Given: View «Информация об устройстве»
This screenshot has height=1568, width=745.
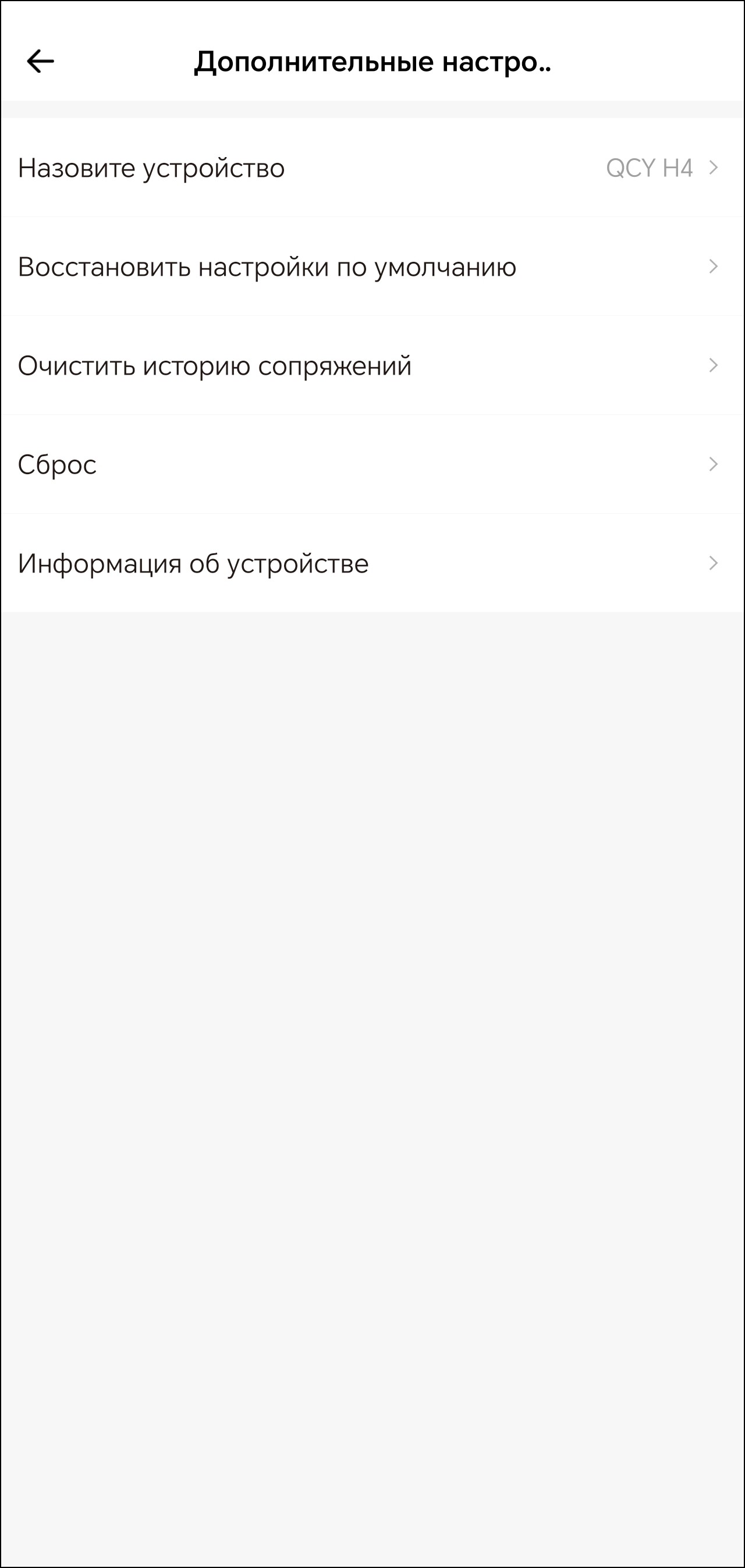Looking at the screenshot, I should 371,564.
